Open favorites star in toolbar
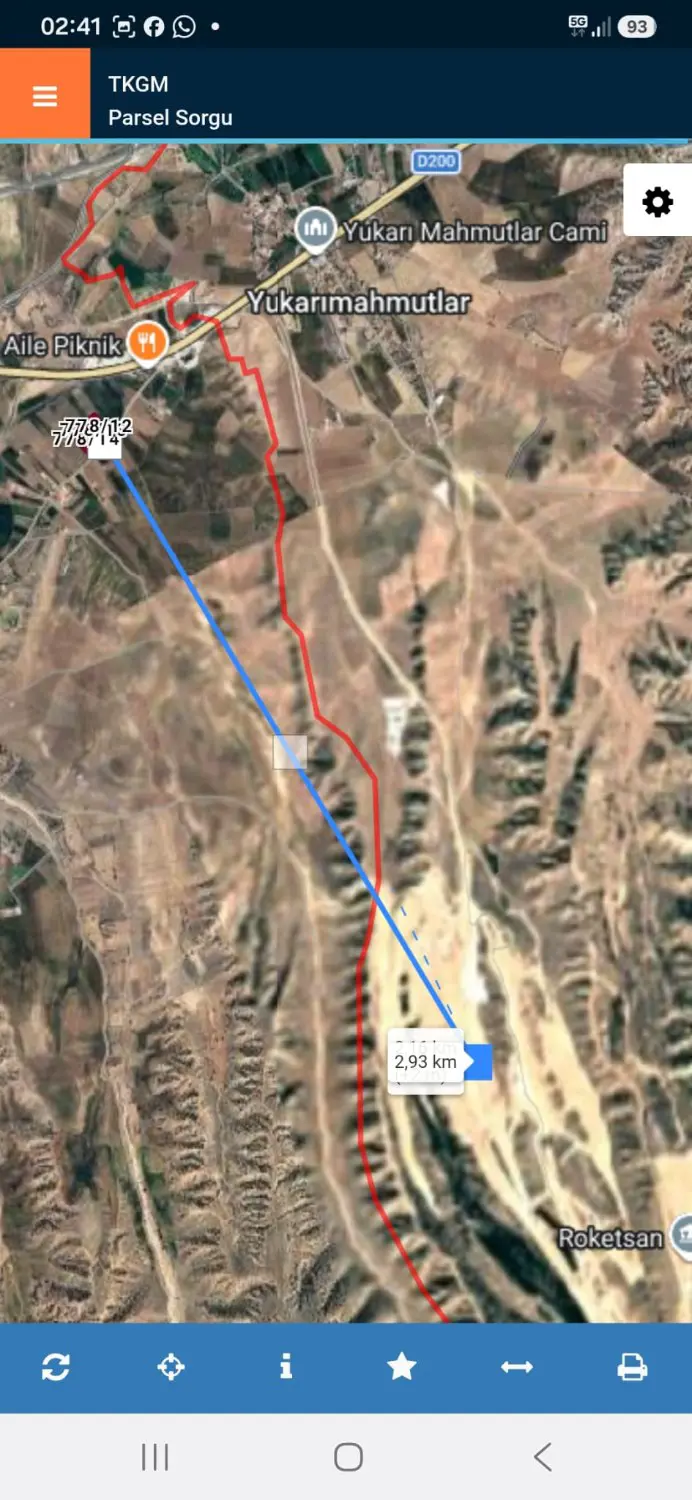Image resolution: width=692 pixels, height=1500 pixels. [x=402, y=1366]
